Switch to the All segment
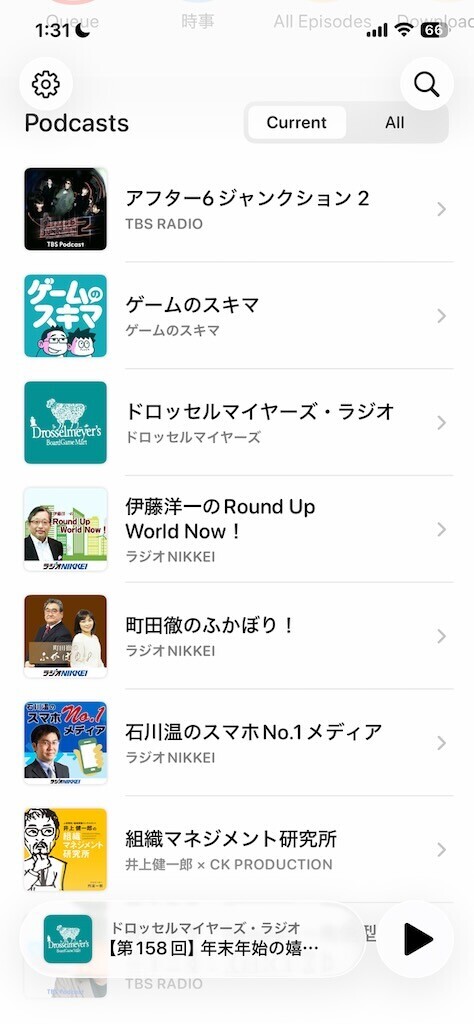The height and width of the screenshot is (1024, 474). [x=394, y=122]
